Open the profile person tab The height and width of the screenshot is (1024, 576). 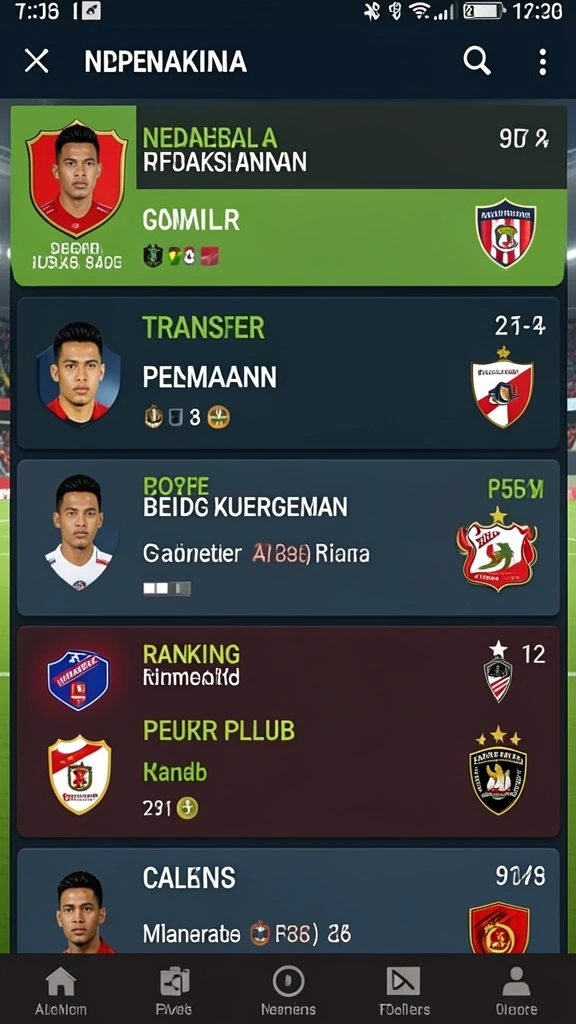(516, 991)
